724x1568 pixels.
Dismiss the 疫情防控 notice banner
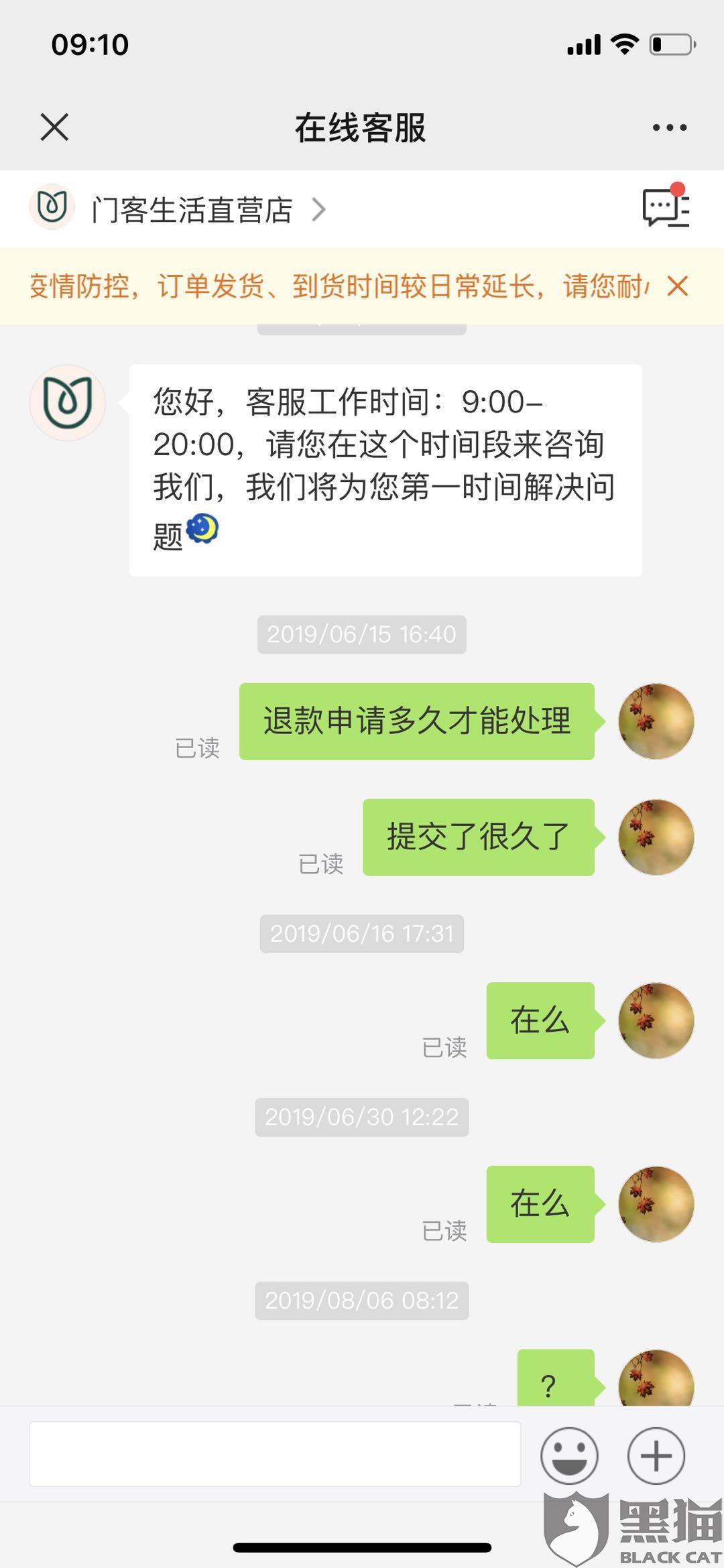tap(679, 287)
